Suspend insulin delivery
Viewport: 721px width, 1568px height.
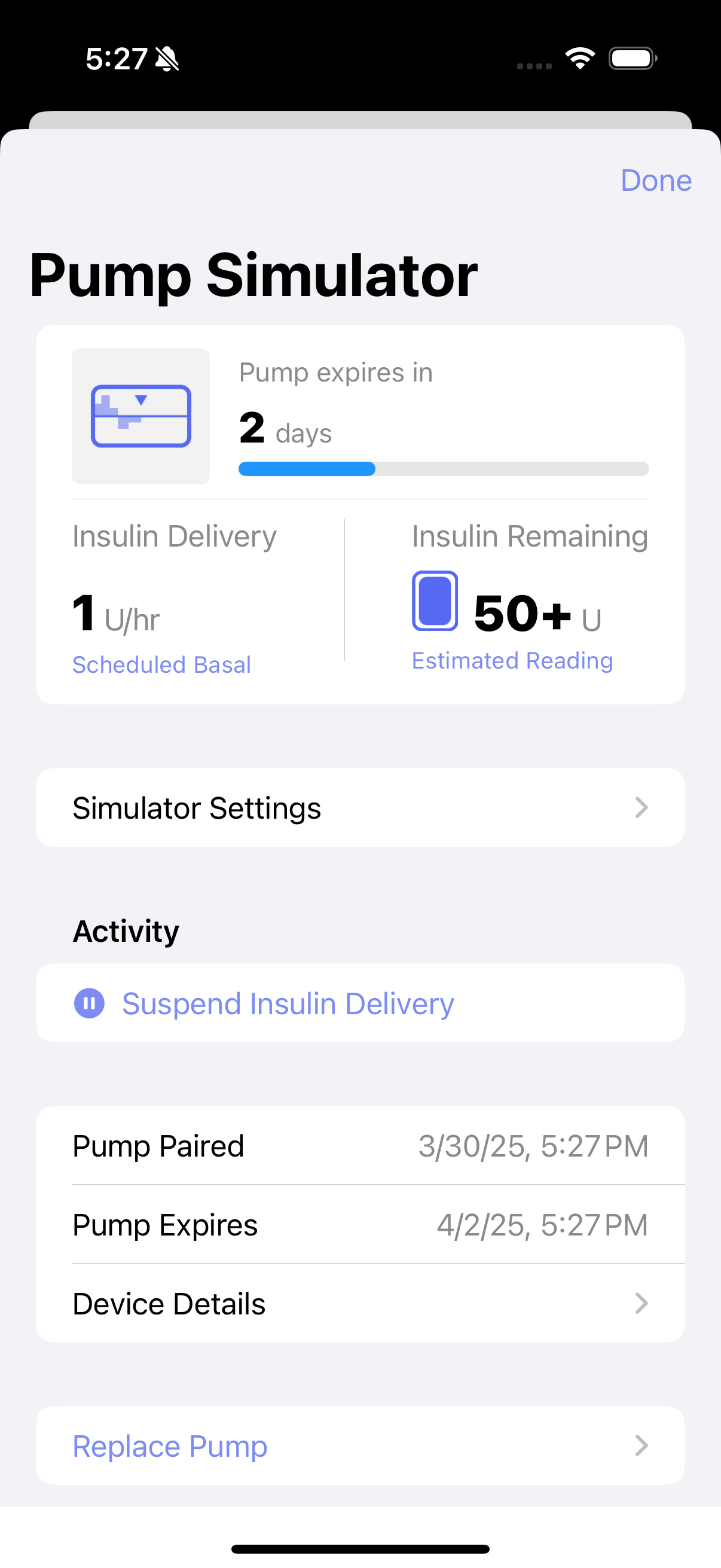tap(360, 1002)
